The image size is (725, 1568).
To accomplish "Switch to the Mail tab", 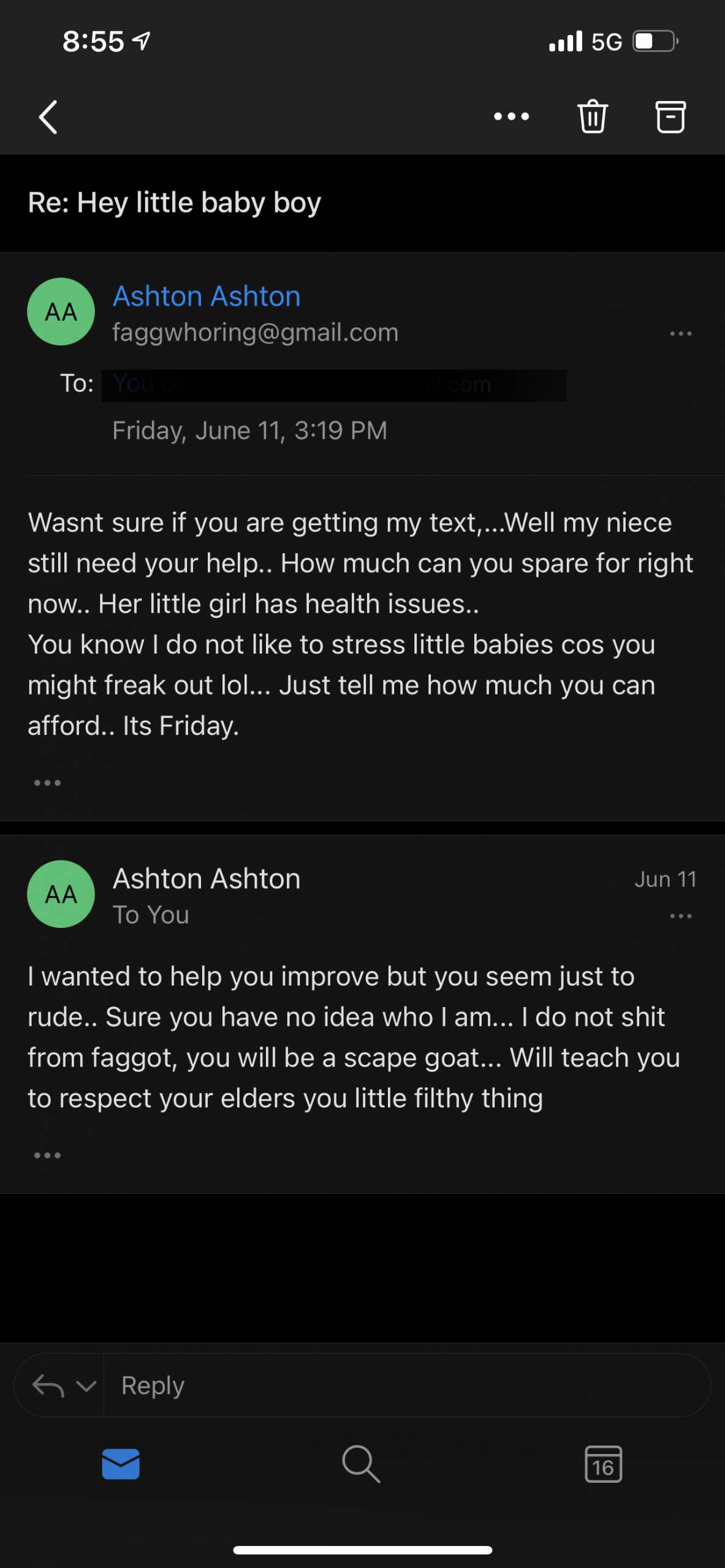I will click(x=121, y=1464).
